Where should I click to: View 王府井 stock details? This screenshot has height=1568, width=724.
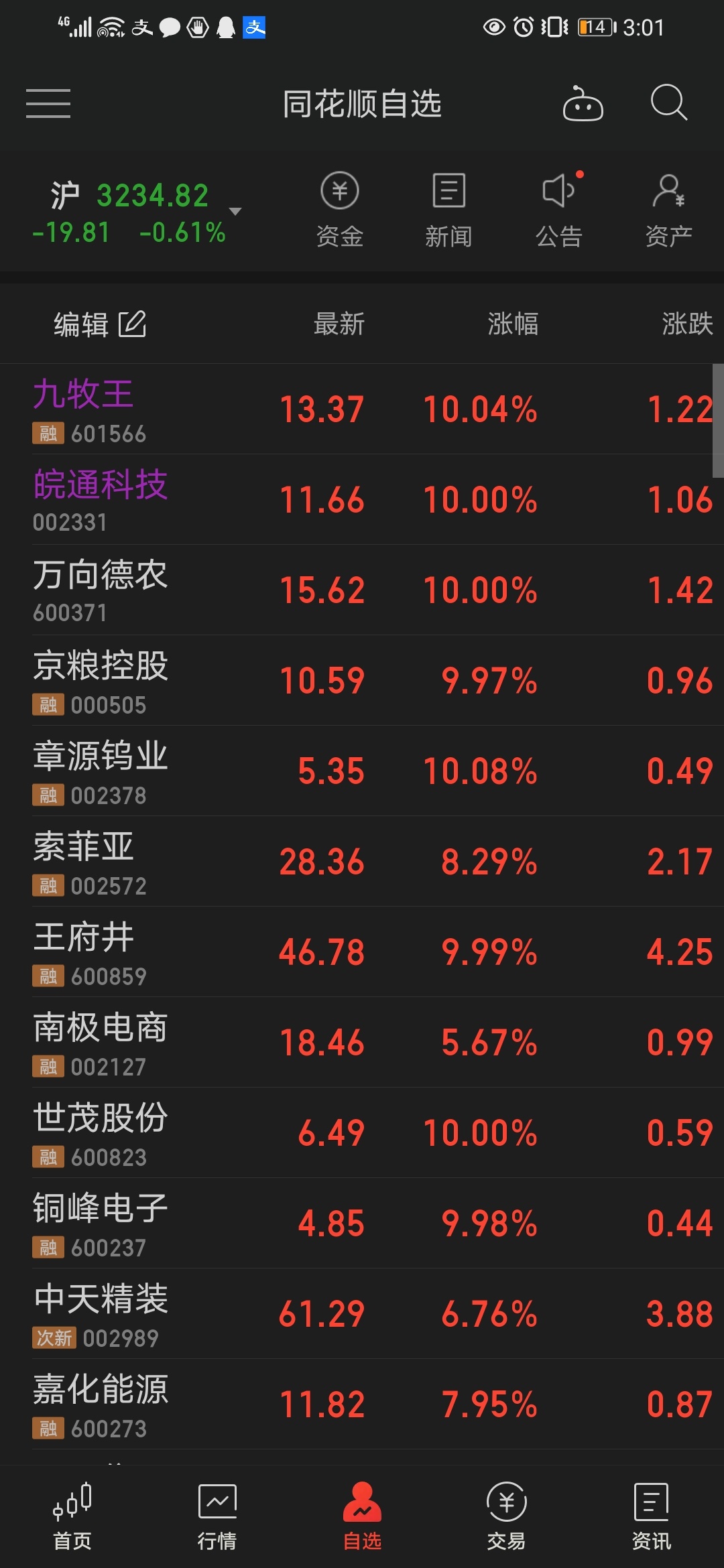(x=362, y=952)
